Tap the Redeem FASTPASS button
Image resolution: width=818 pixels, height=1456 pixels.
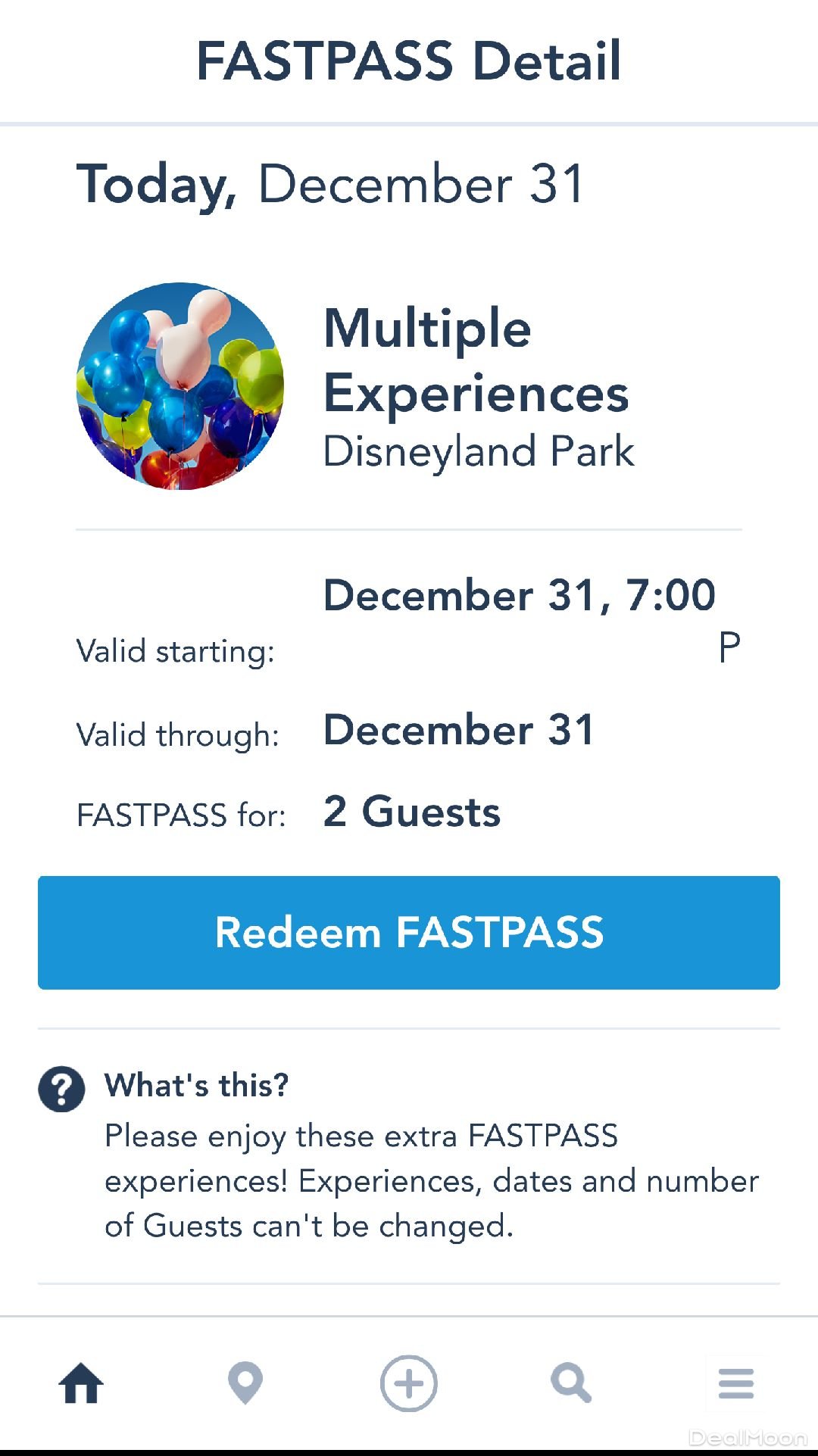pyautogui.click(x=409, y=932)
